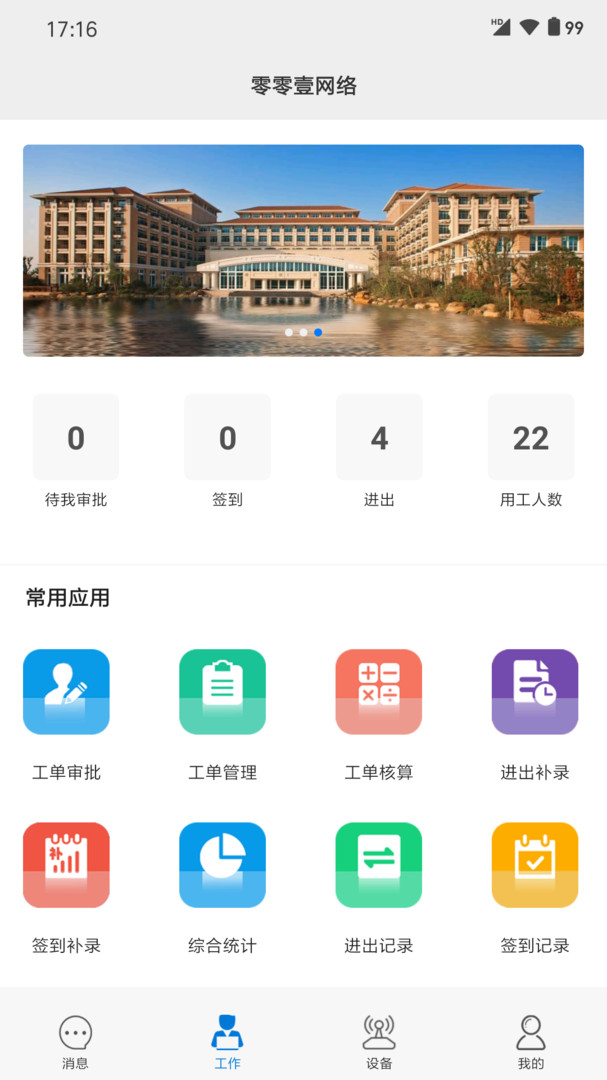This screenshot has width=607, height=1080.
Task: Open the 签到补录 app
Action: point(66,865)
